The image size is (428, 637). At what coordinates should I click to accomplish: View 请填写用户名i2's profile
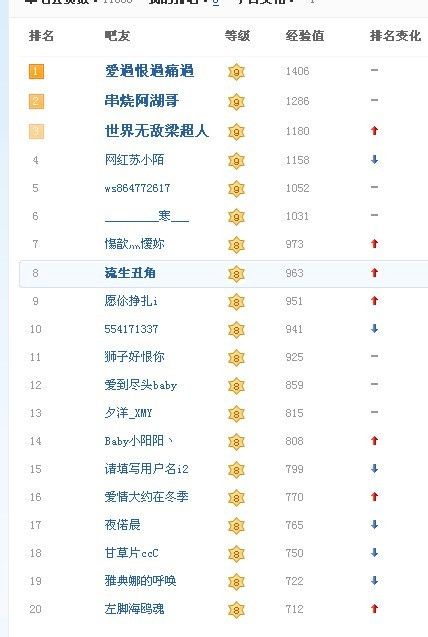147,469
